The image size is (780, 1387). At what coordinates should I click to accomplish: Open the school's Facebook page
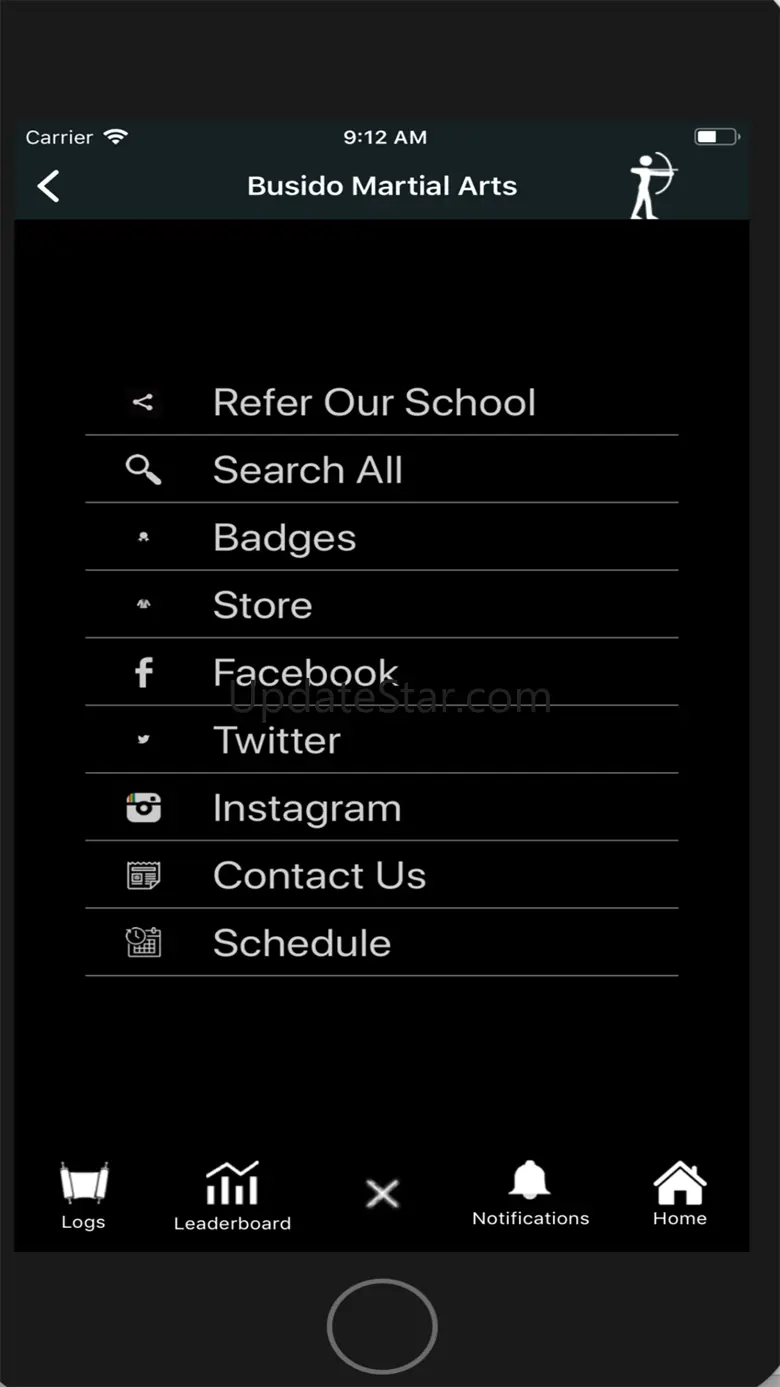(x=305, y=672)
